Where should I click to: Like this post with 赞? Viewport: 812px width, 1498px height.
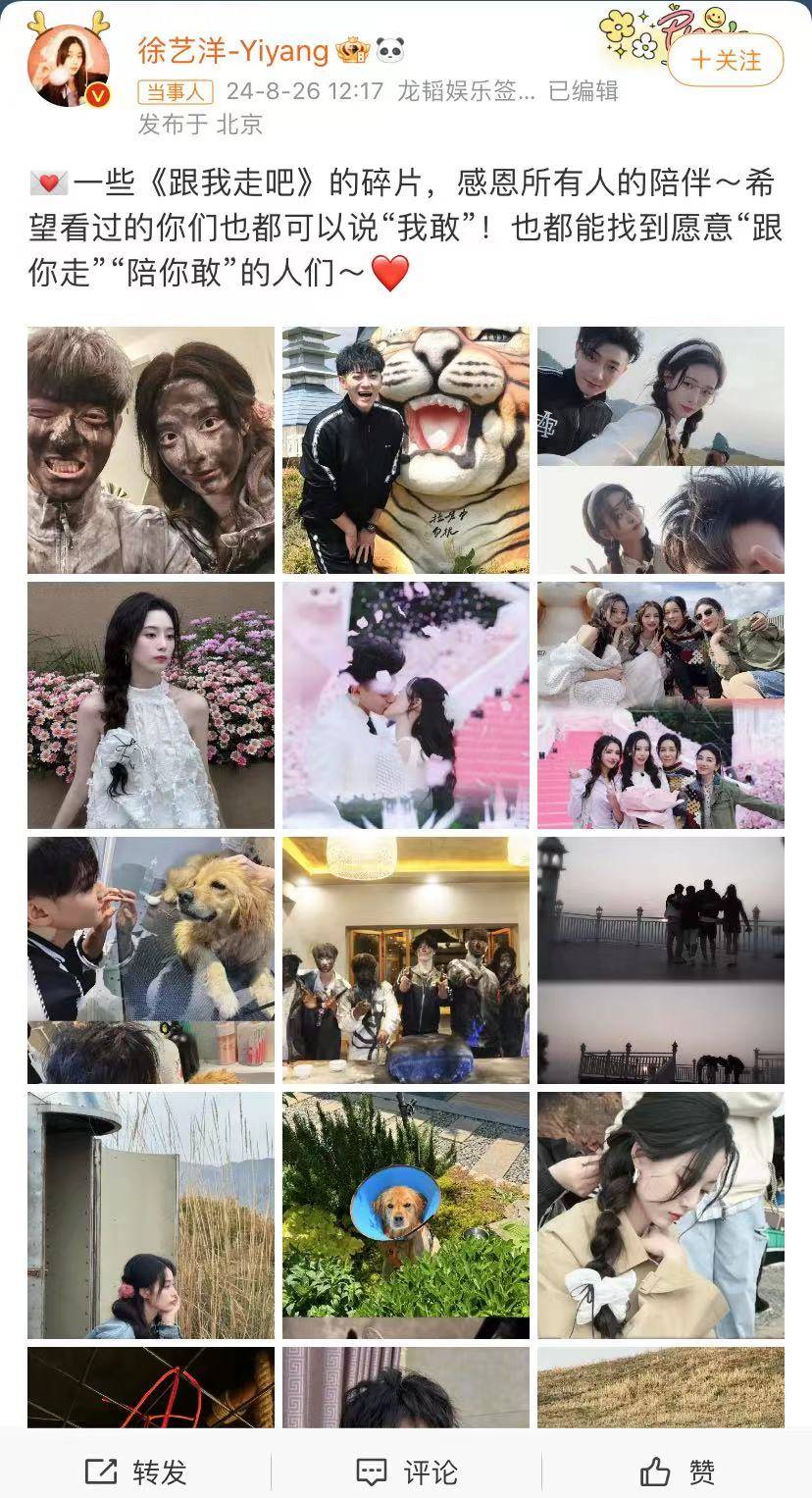click(x=677, y=1472)
